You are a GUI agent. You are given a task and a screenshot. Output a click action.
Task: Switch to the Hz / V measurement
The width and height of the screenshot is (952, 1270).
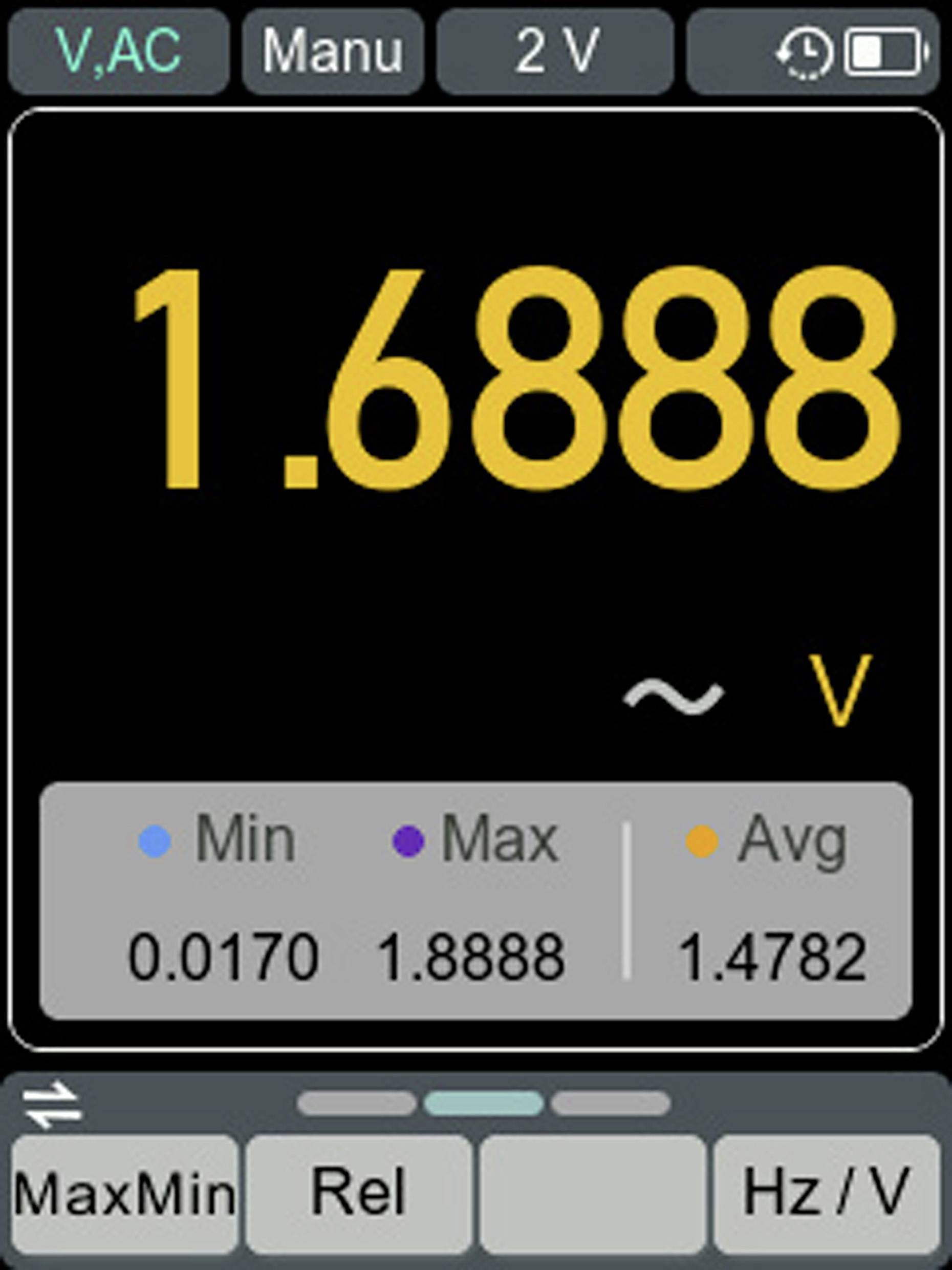pos(826,1194)
